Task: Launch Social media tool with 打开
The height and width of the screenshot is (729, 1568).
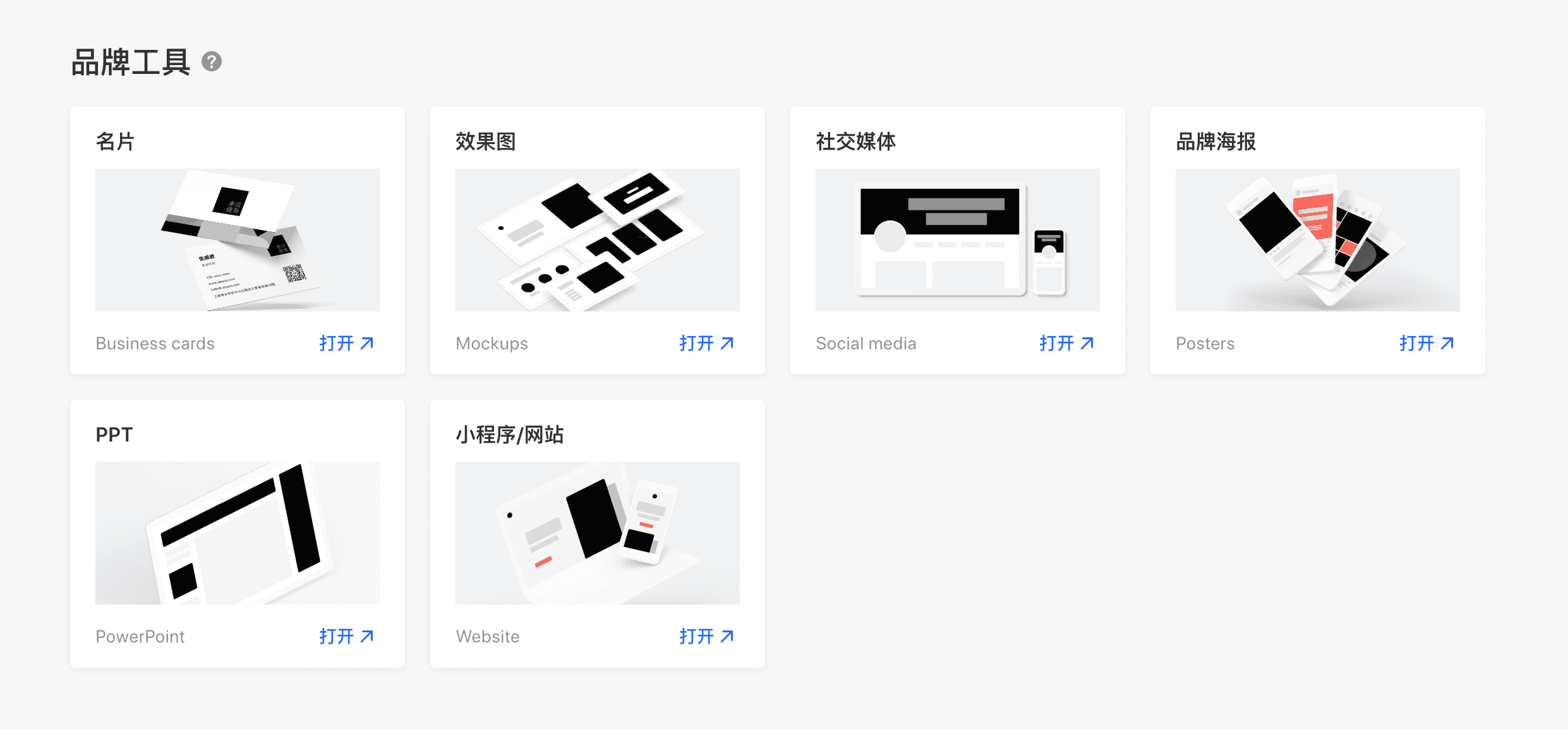Action: coord(1066,343)
